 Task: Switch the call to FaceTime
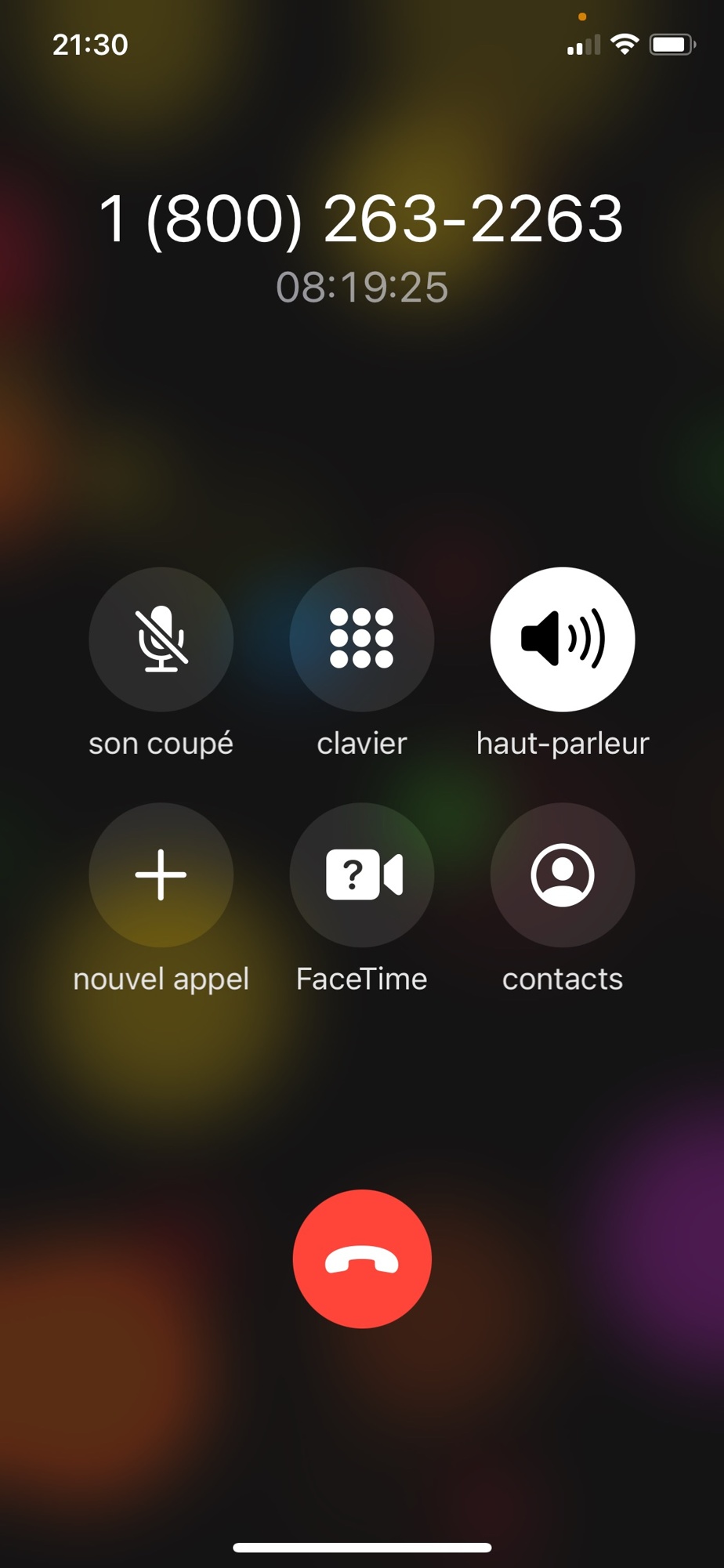point(362,875)
